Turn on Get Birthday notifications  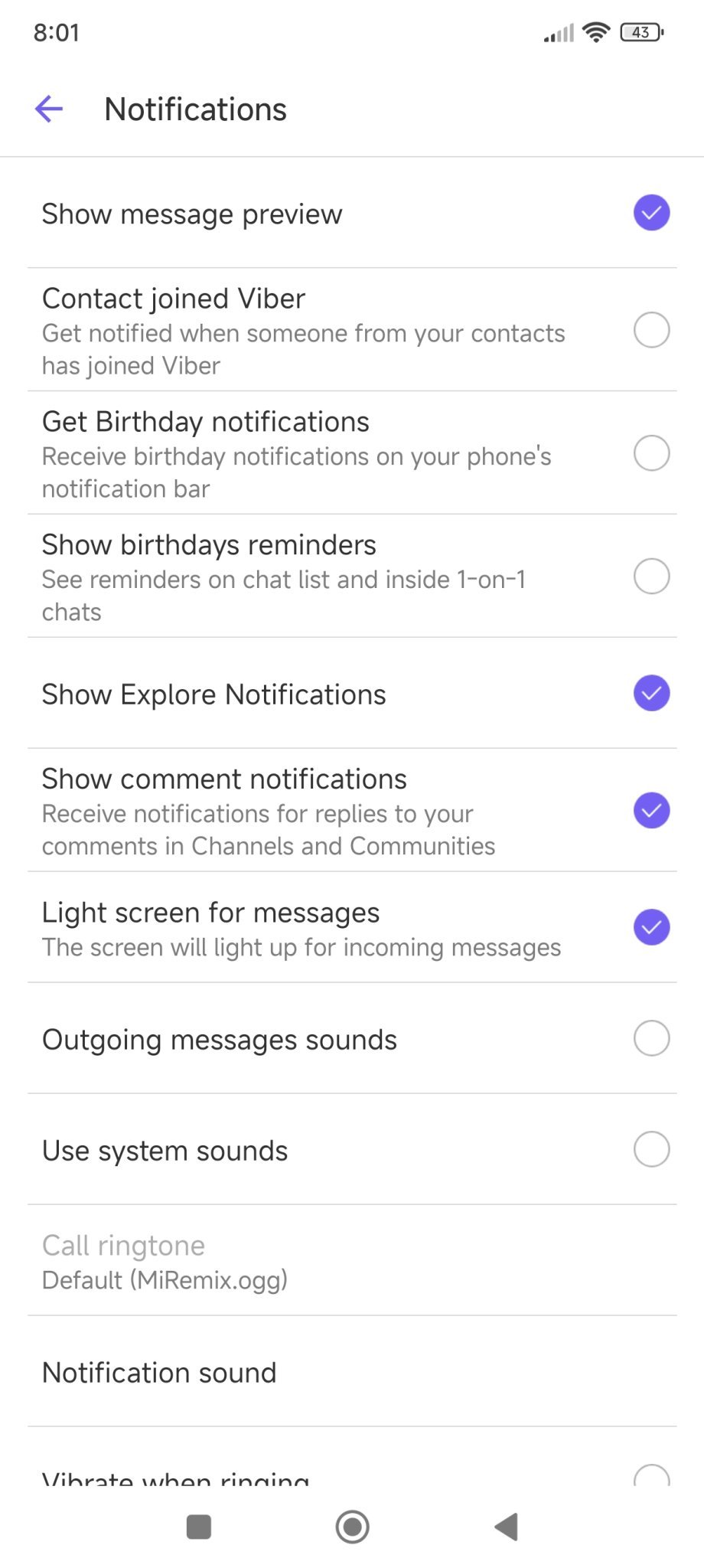tap(651, 453)
